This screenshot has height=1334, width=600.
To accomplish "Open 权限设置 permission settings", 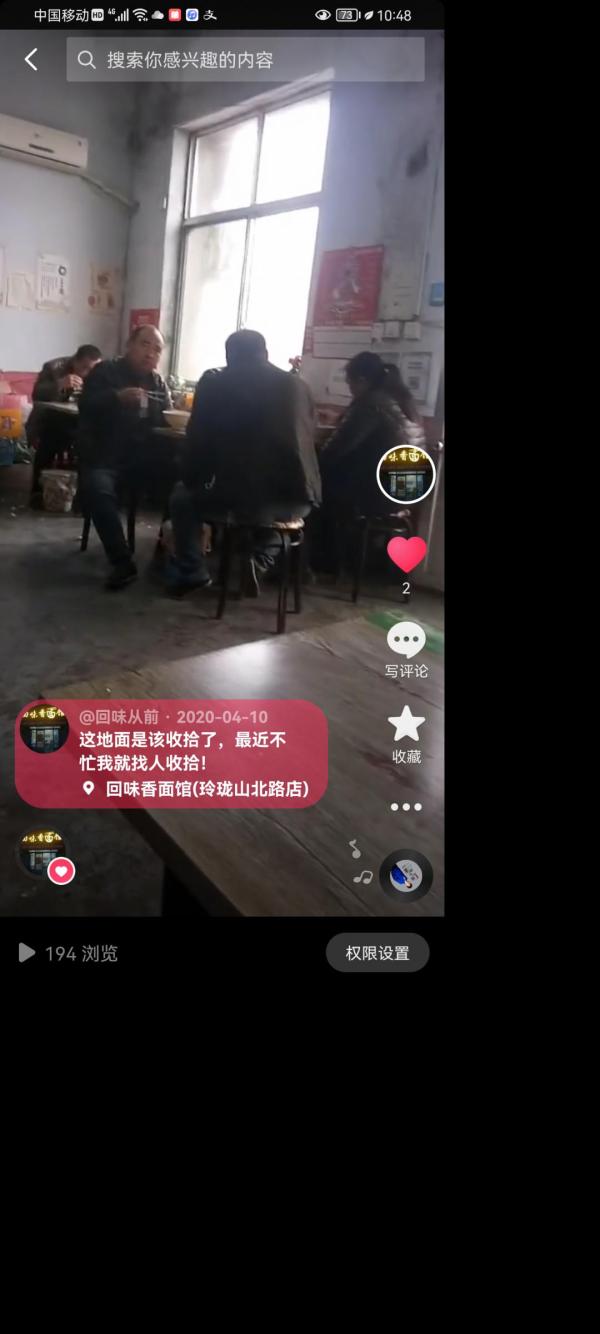I will click(x=377, y=953).
